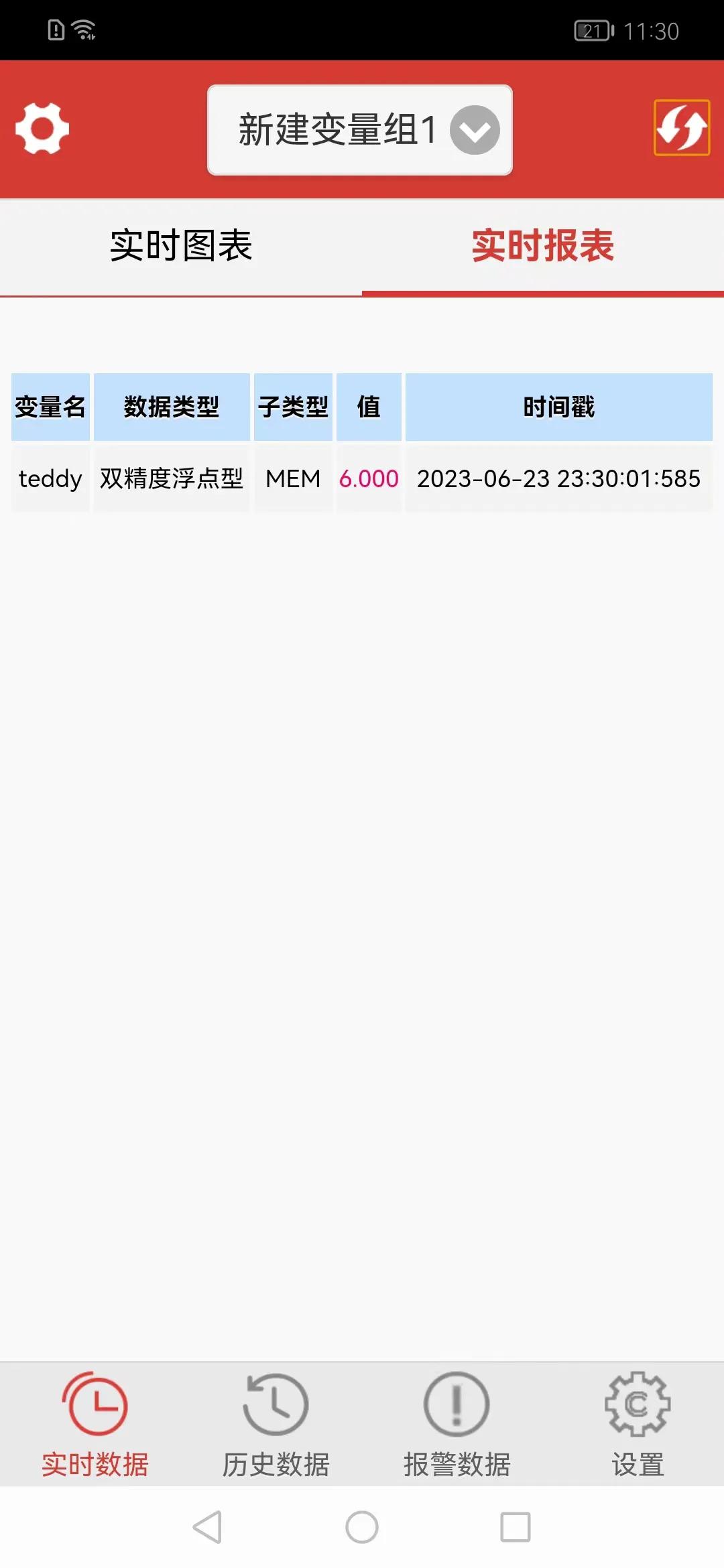This screenshot has height=1568, width=724.
Task: Open the settings gear in the red header
Action: pos(40,127)
